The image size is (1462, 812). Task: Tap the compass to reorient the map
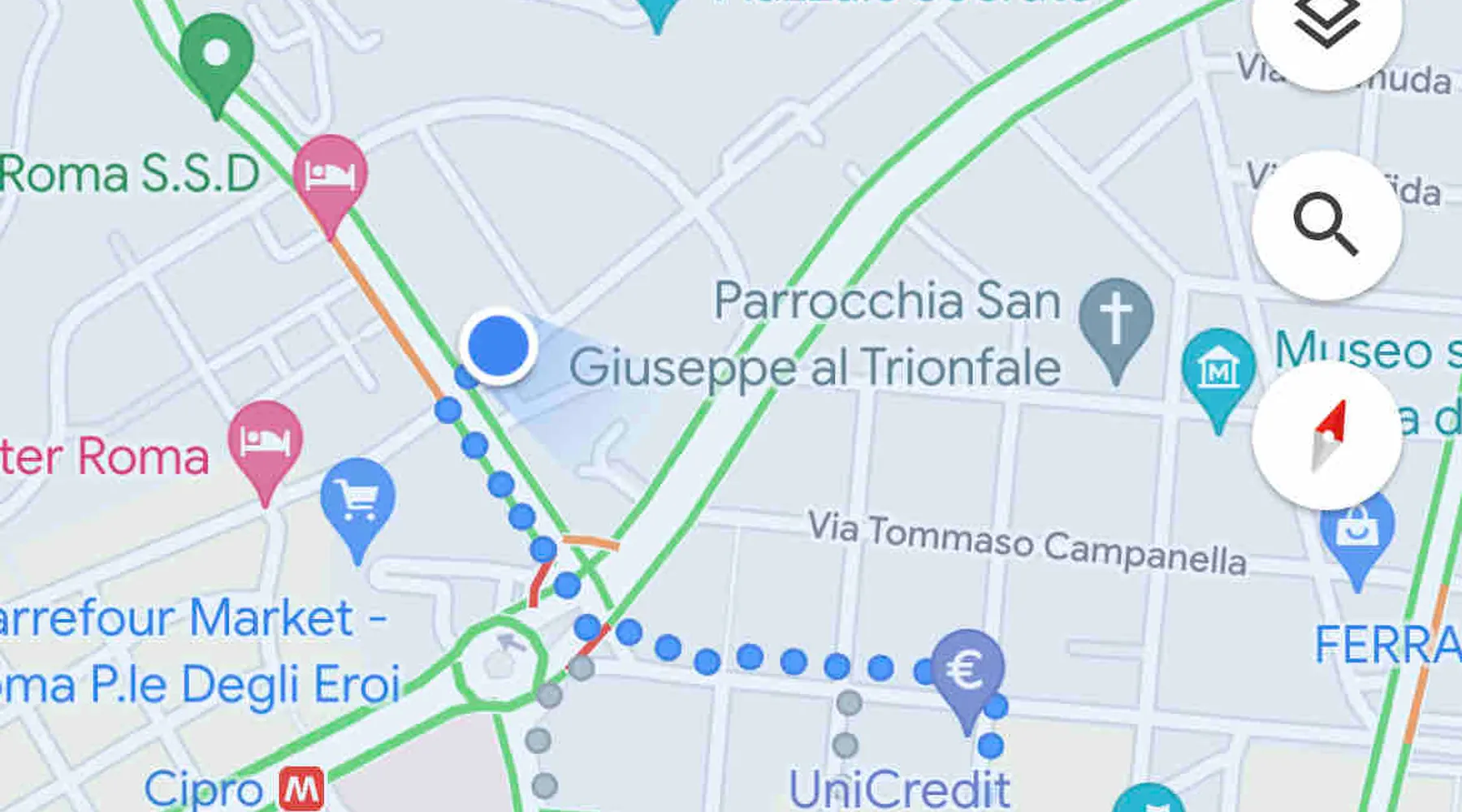(1326, 435)
